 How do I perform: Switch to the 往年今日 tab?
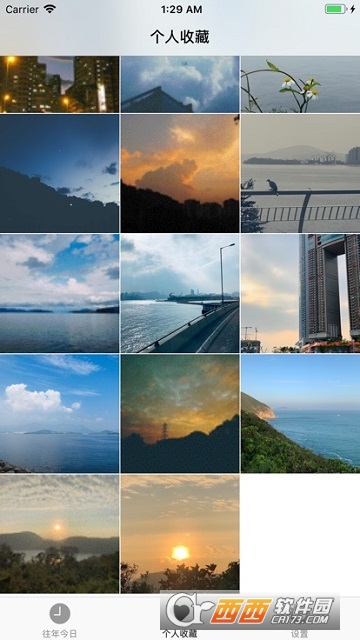pos(60,620)
